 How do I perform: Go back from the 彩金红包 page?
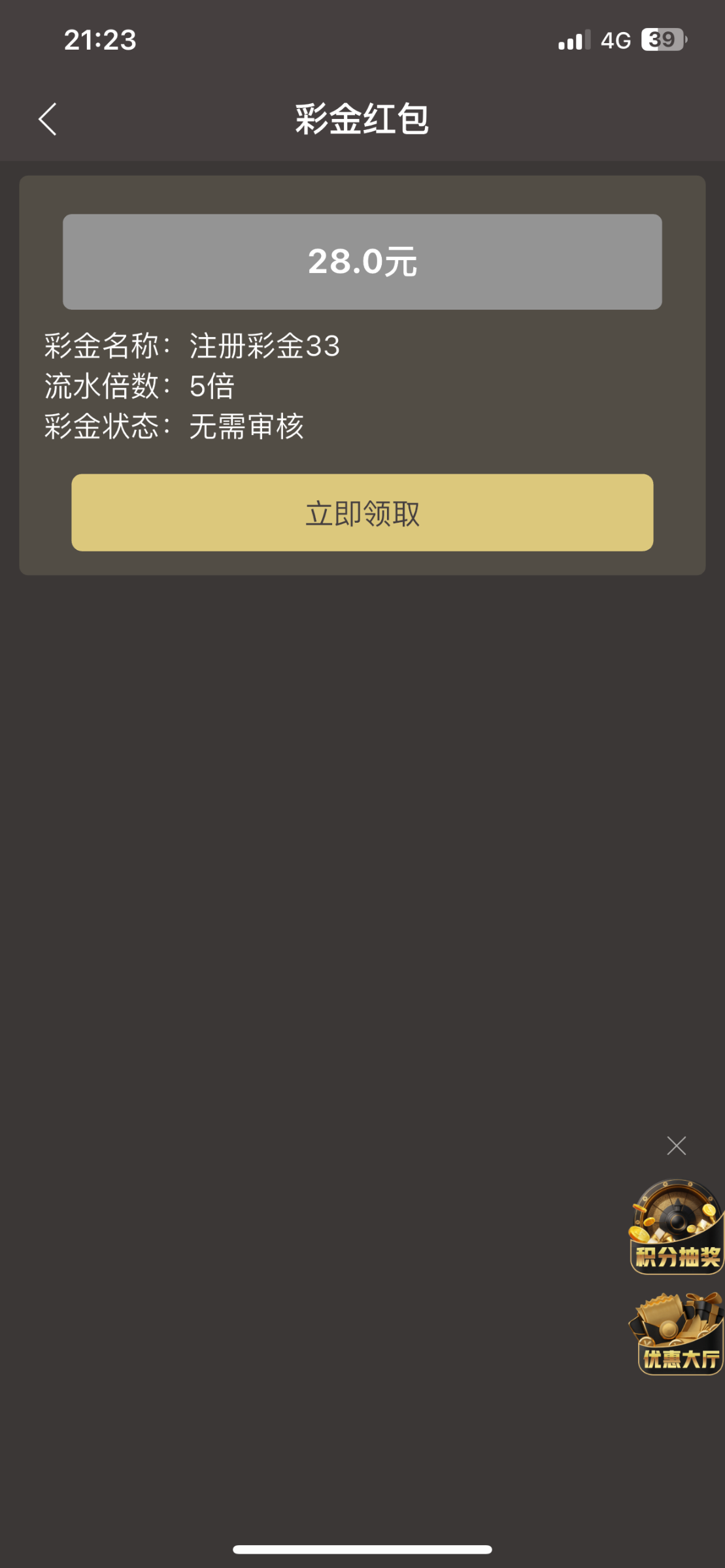48,120
